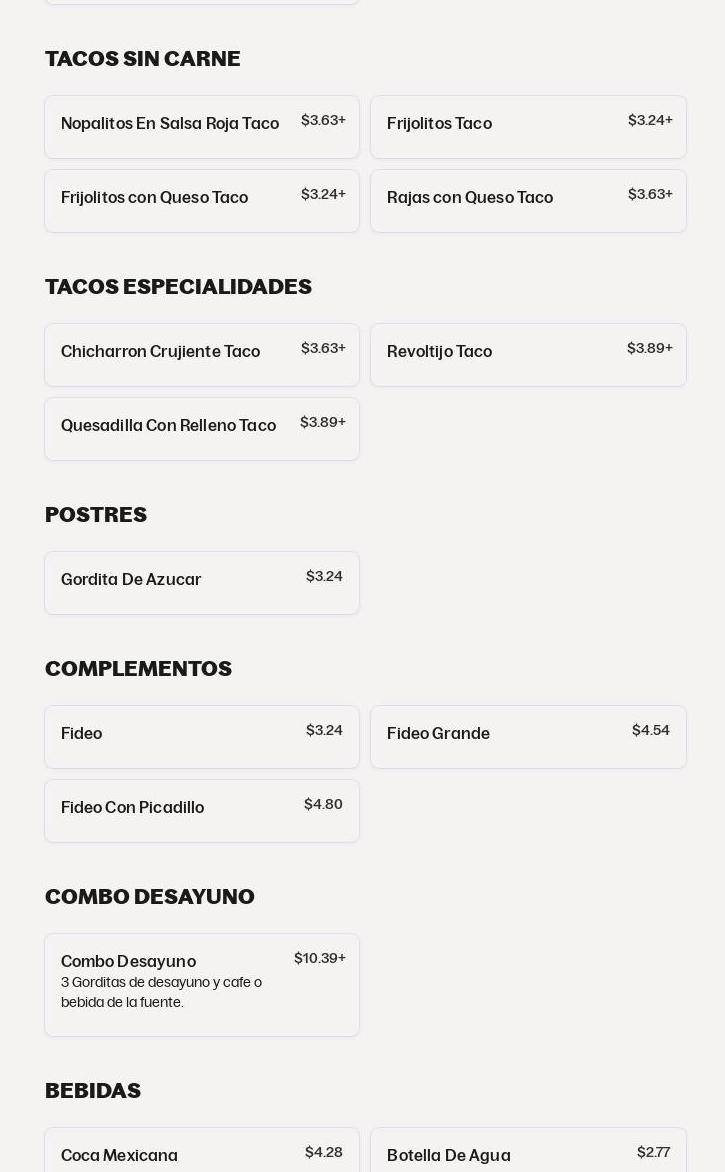
Task: Add Botella De Agua to order
Action: (x=528, y=1155)
